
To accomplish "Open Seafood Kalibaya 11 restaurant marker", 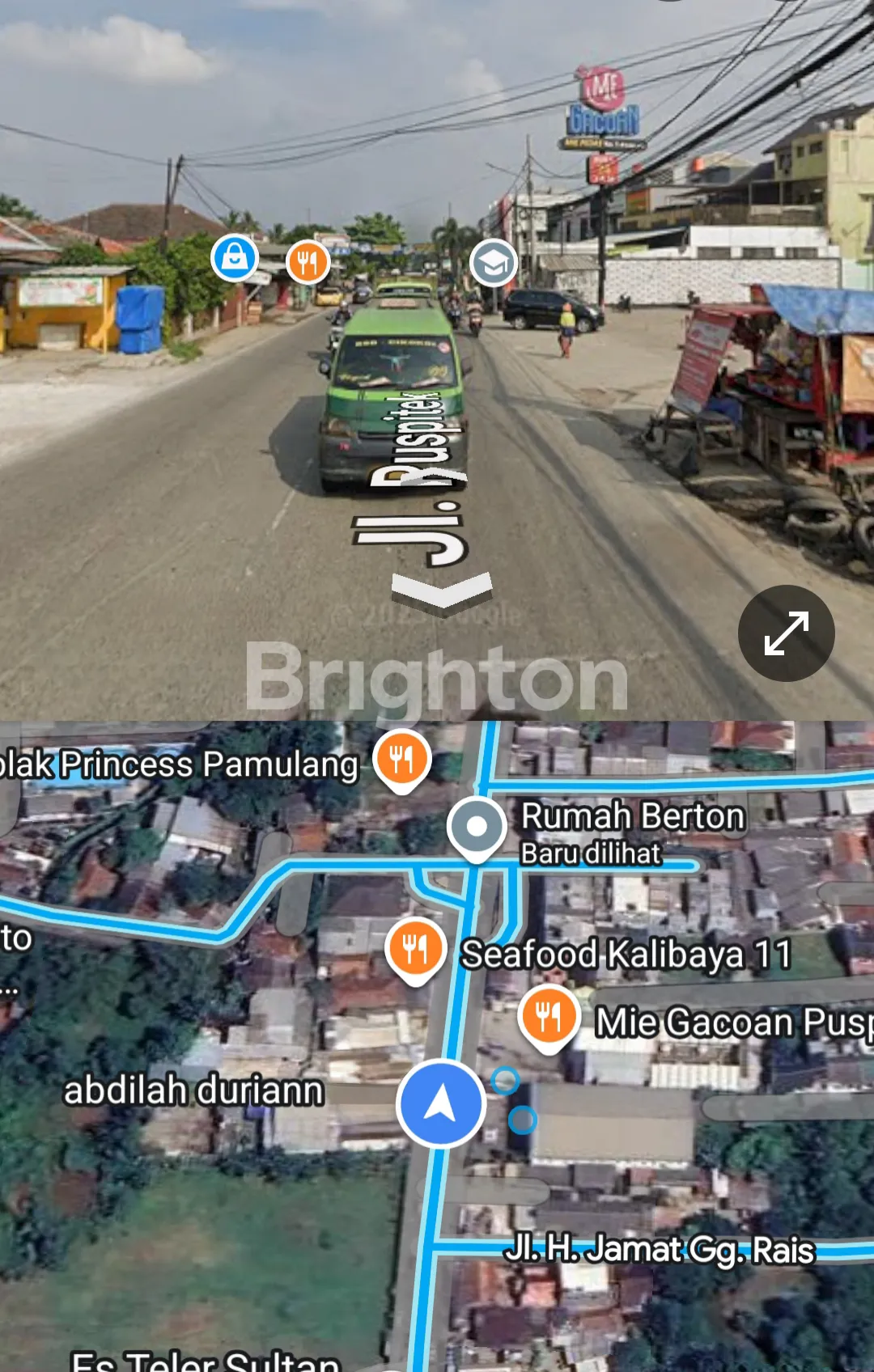I will pos(415,947).
